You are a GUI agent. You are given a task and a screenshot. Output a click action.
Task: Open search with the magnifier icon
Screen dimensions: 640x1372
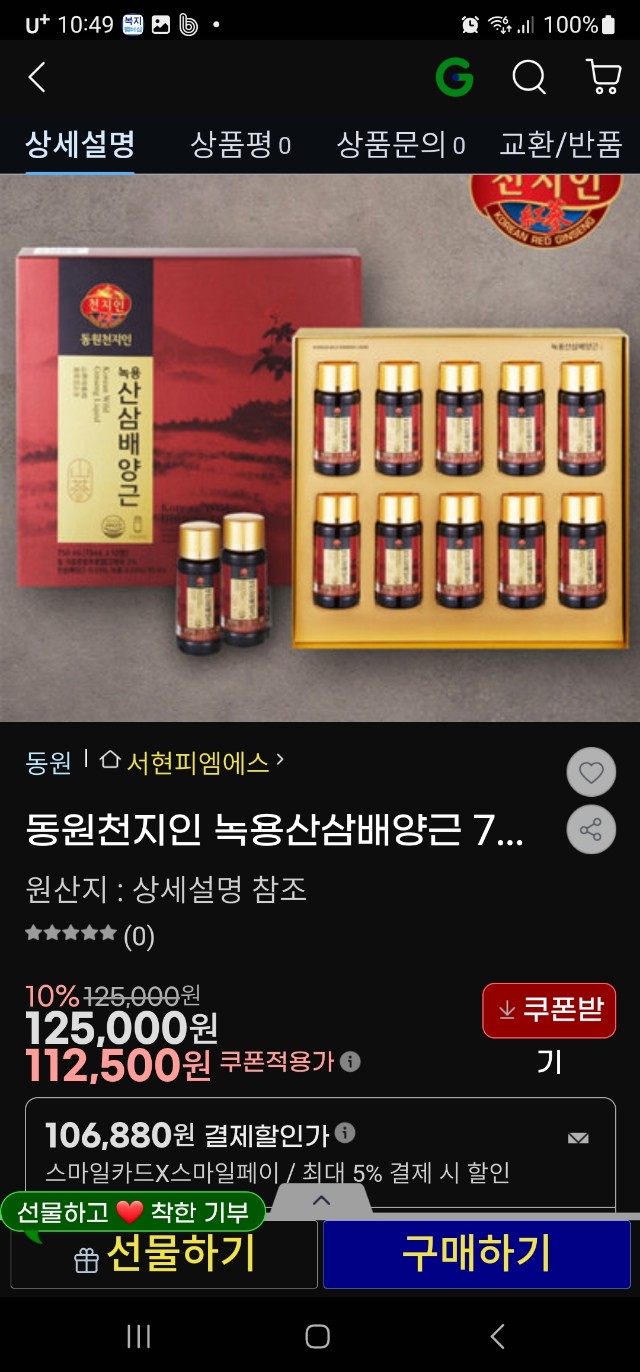coord(529,77)
